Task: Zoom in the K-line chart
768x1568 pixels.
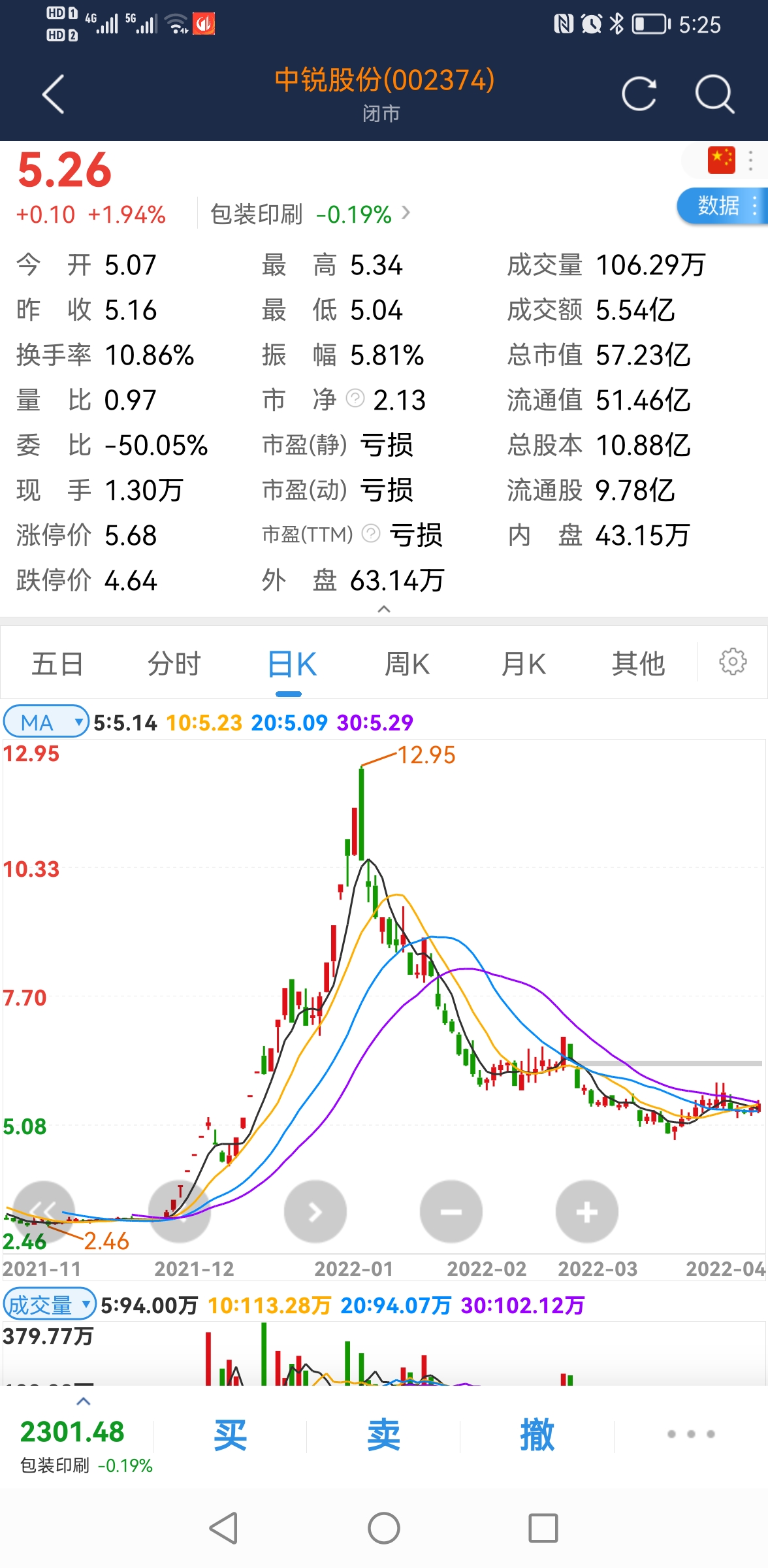Action: (x=587, y=1212)
